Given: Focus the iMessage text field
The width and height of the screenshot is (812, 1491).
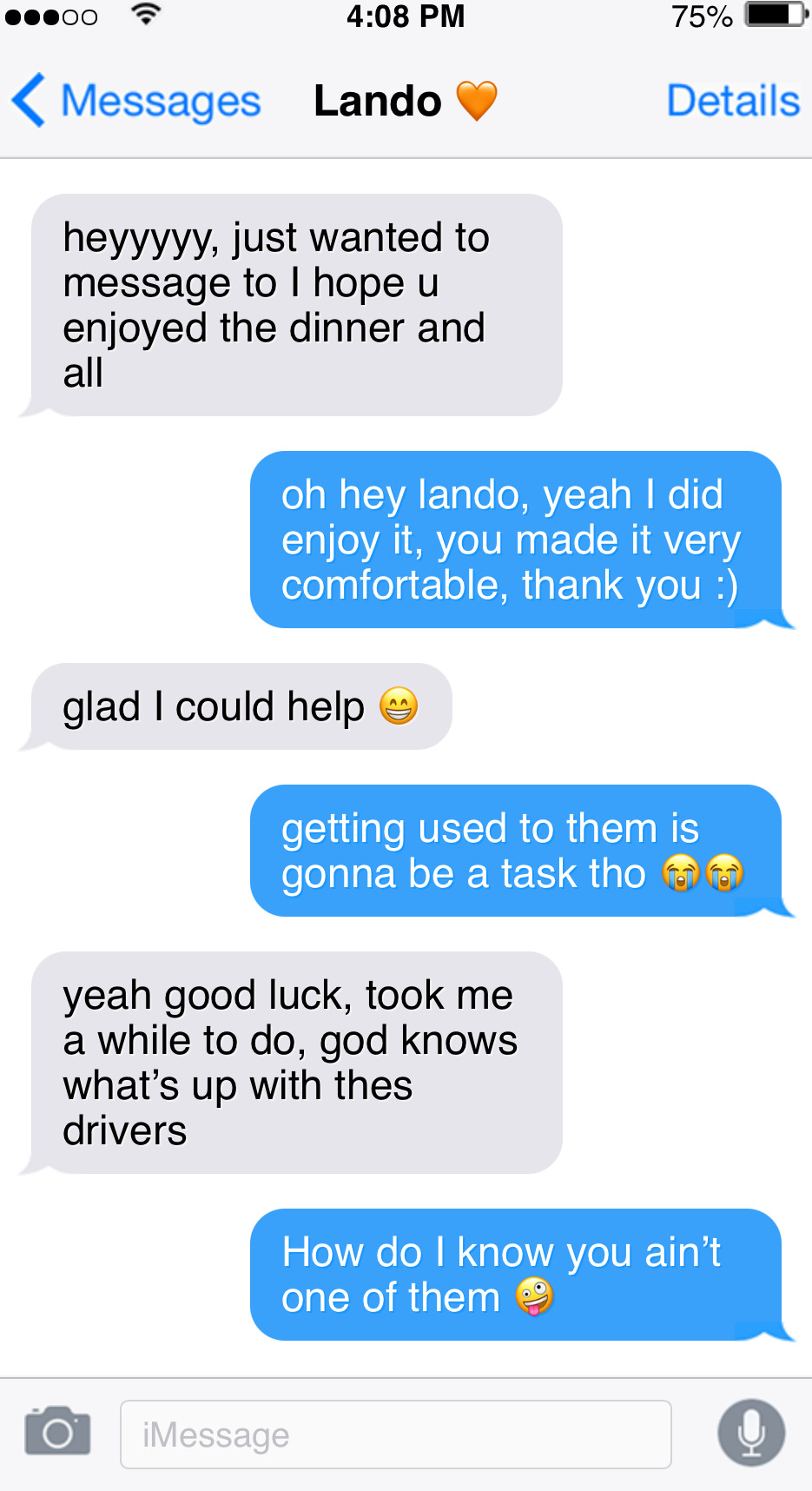Looking at the screenshot, I should point(395,1435).
